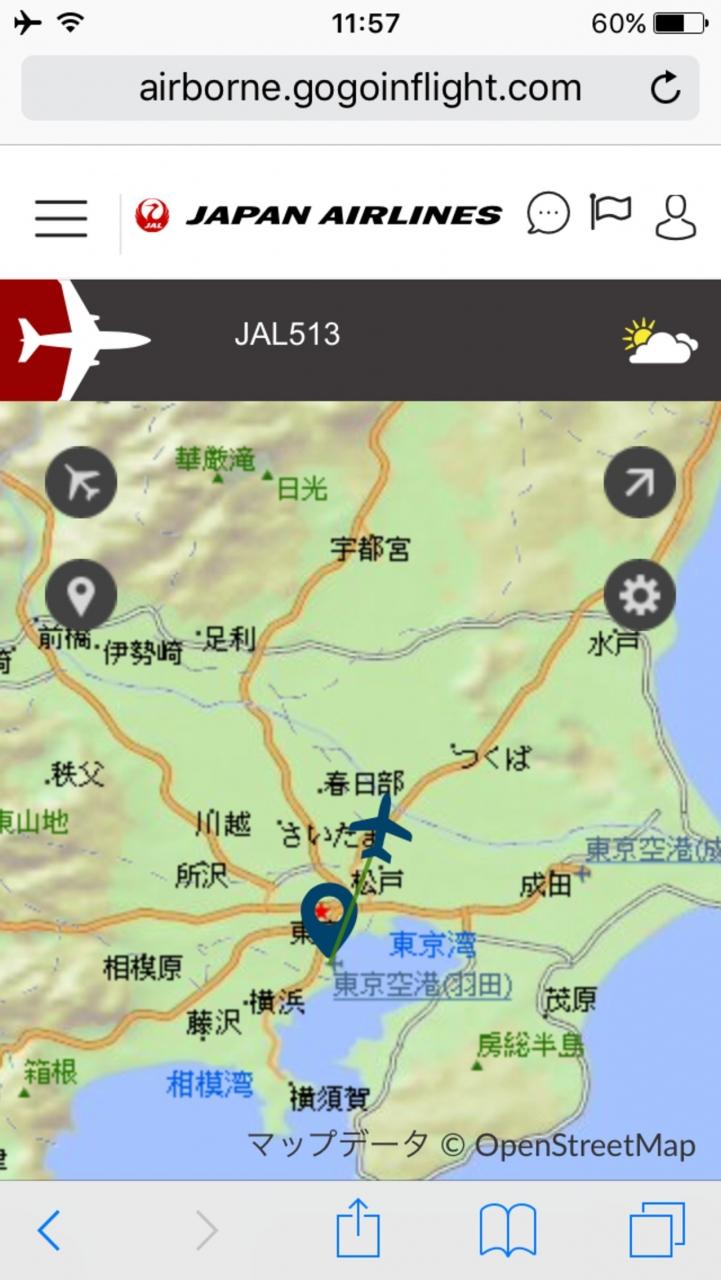721x1280 pixels.
Task: Open map settings gear
Action: pyautogui.click(x=640, y=595)
